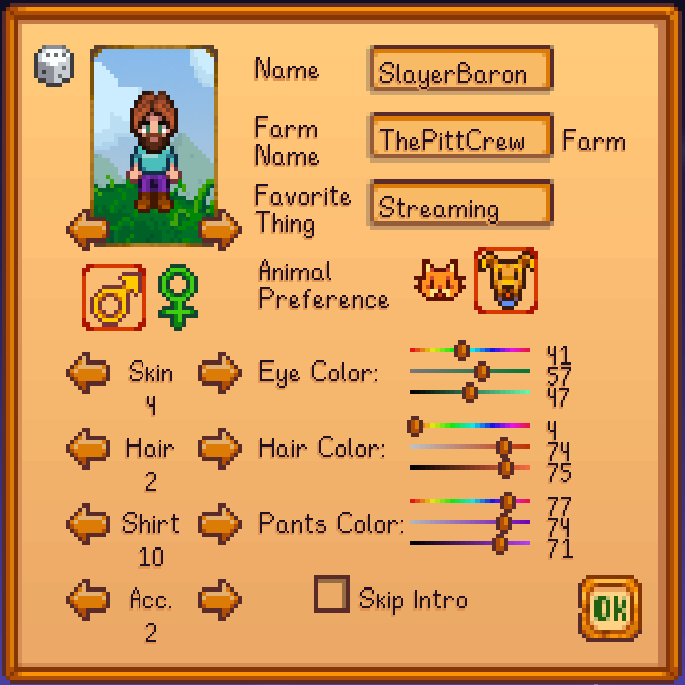Confirm character with the OK button
The image size is (685, 685).
pos(608,607)
